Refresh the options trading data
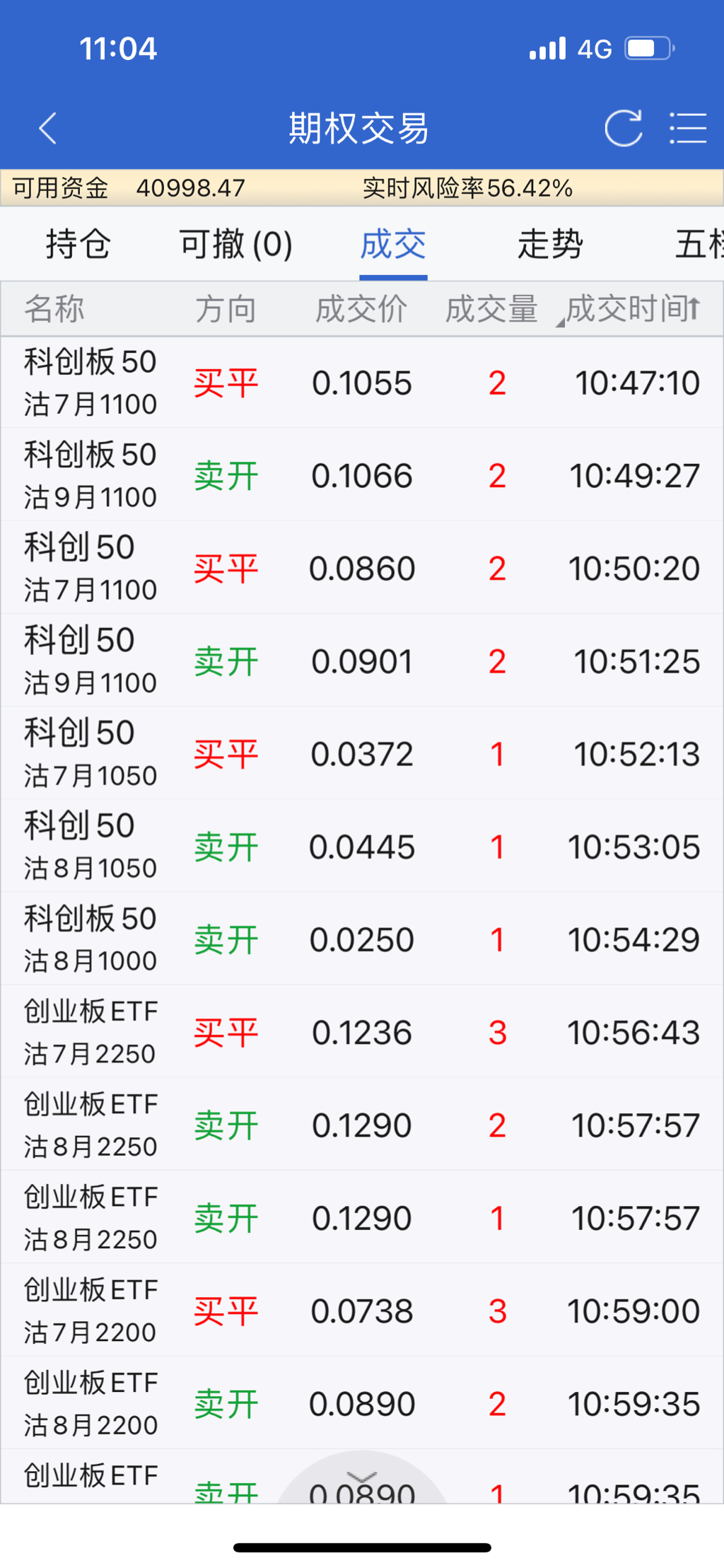 pos(623,129)
